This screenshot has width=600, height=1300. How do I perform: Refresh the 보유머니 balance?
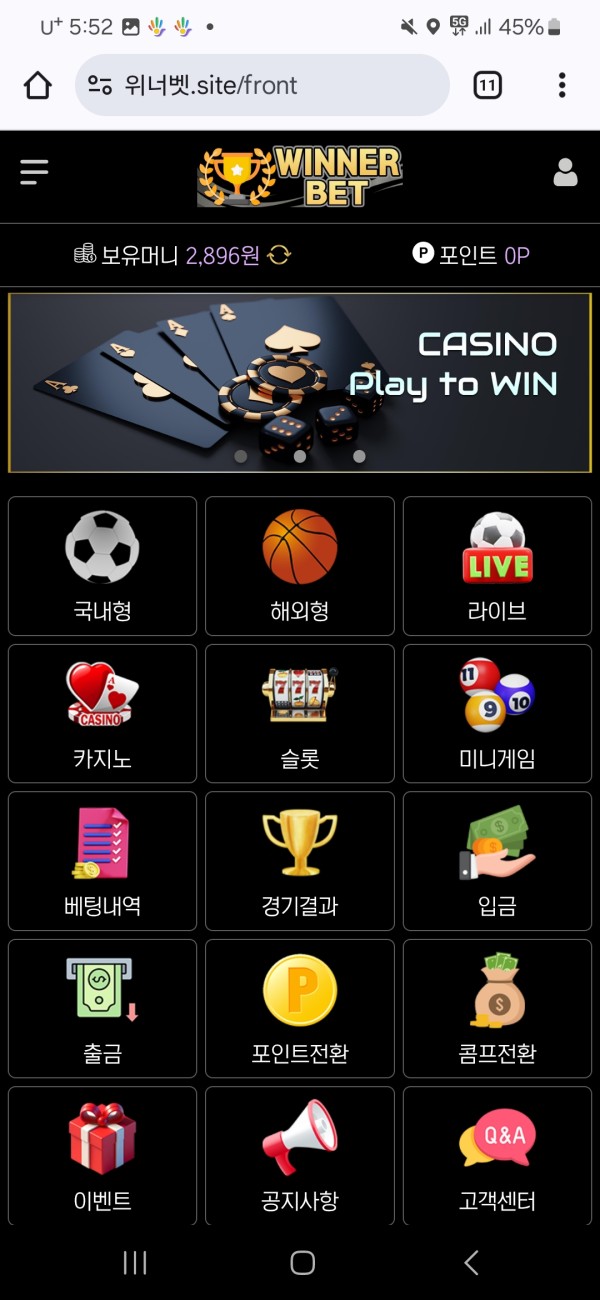(x=279, y=255)
